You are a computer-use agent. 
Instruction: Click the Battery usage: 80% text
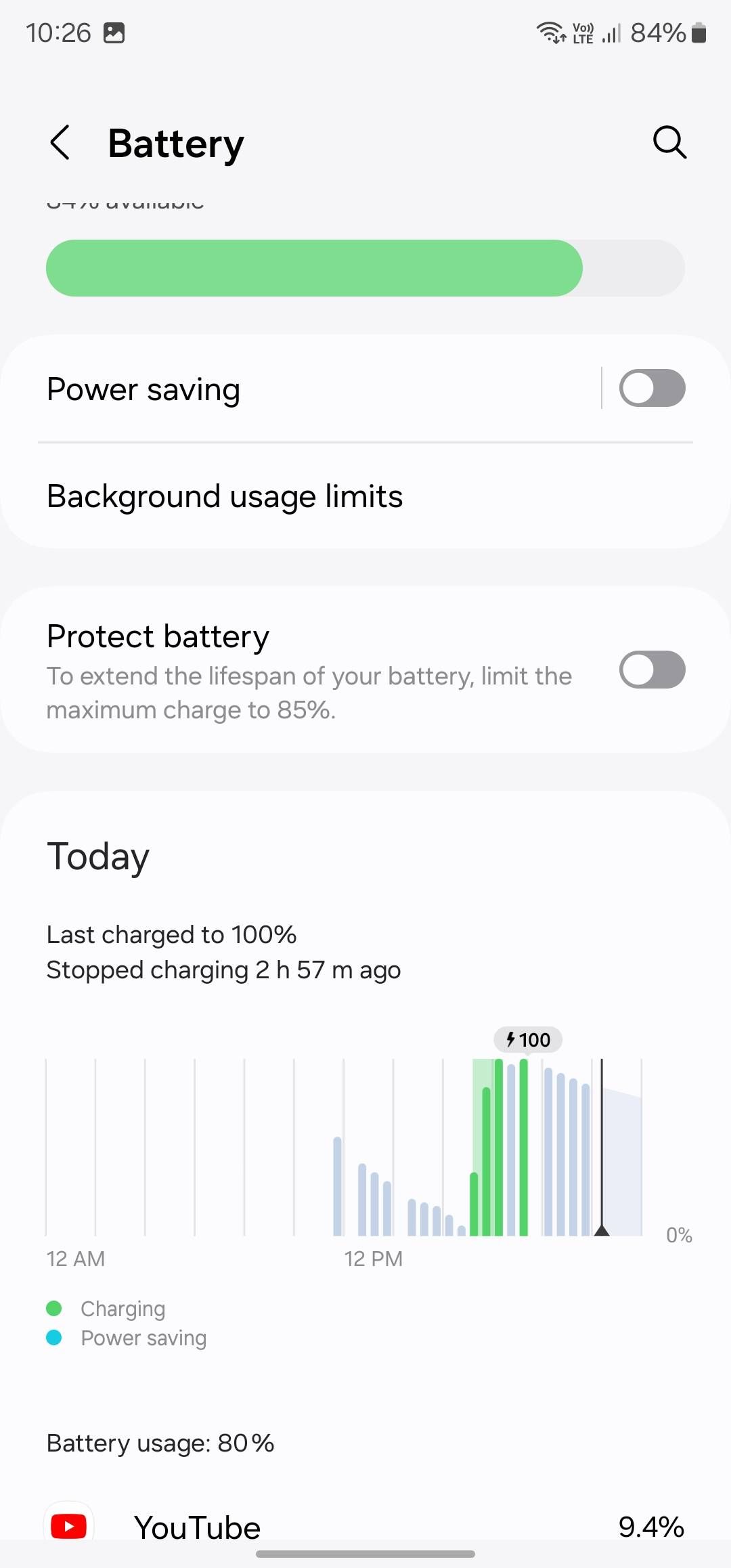160,1442
